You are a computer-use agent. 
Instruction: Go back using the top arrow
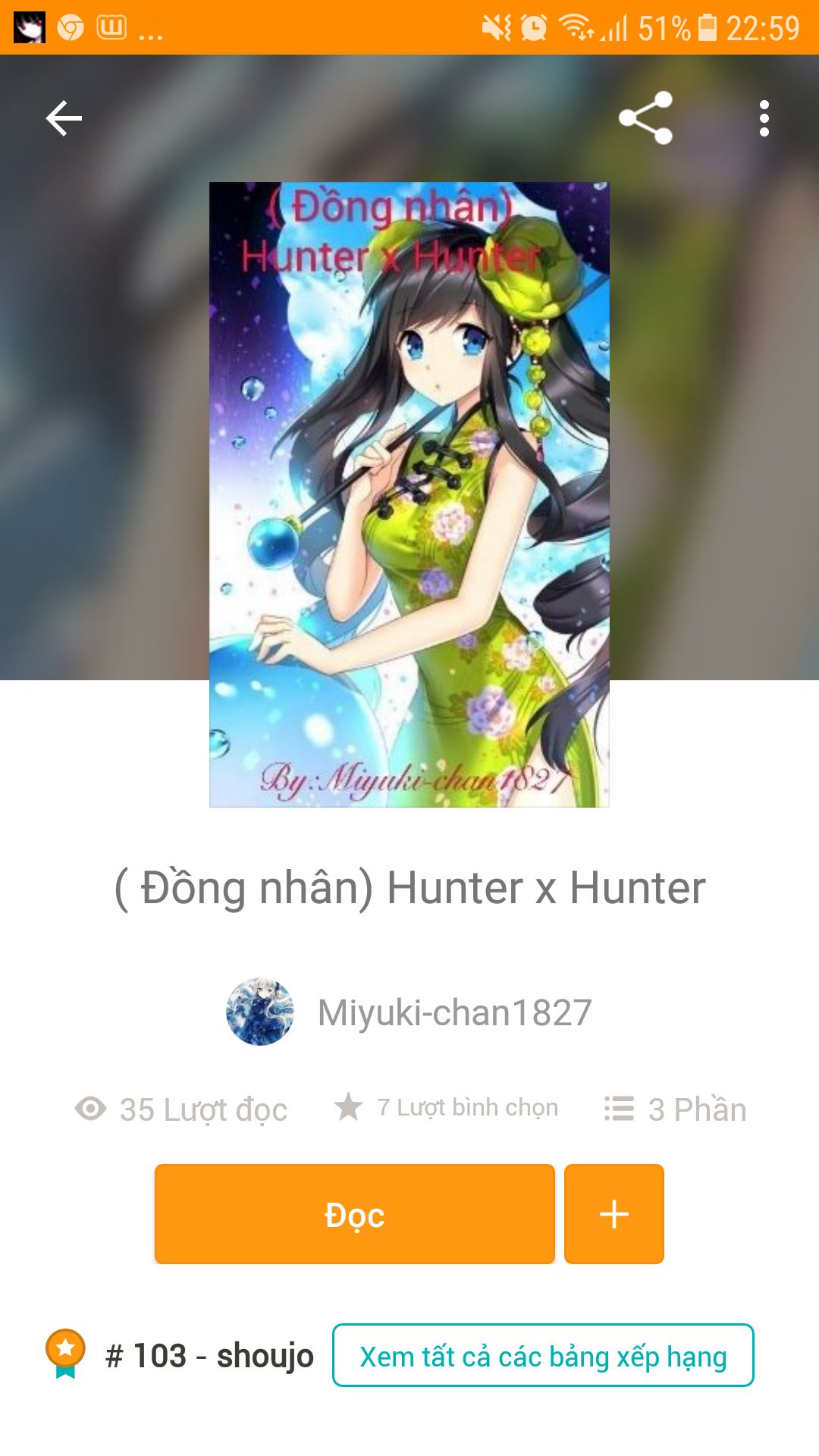[64, 118]
